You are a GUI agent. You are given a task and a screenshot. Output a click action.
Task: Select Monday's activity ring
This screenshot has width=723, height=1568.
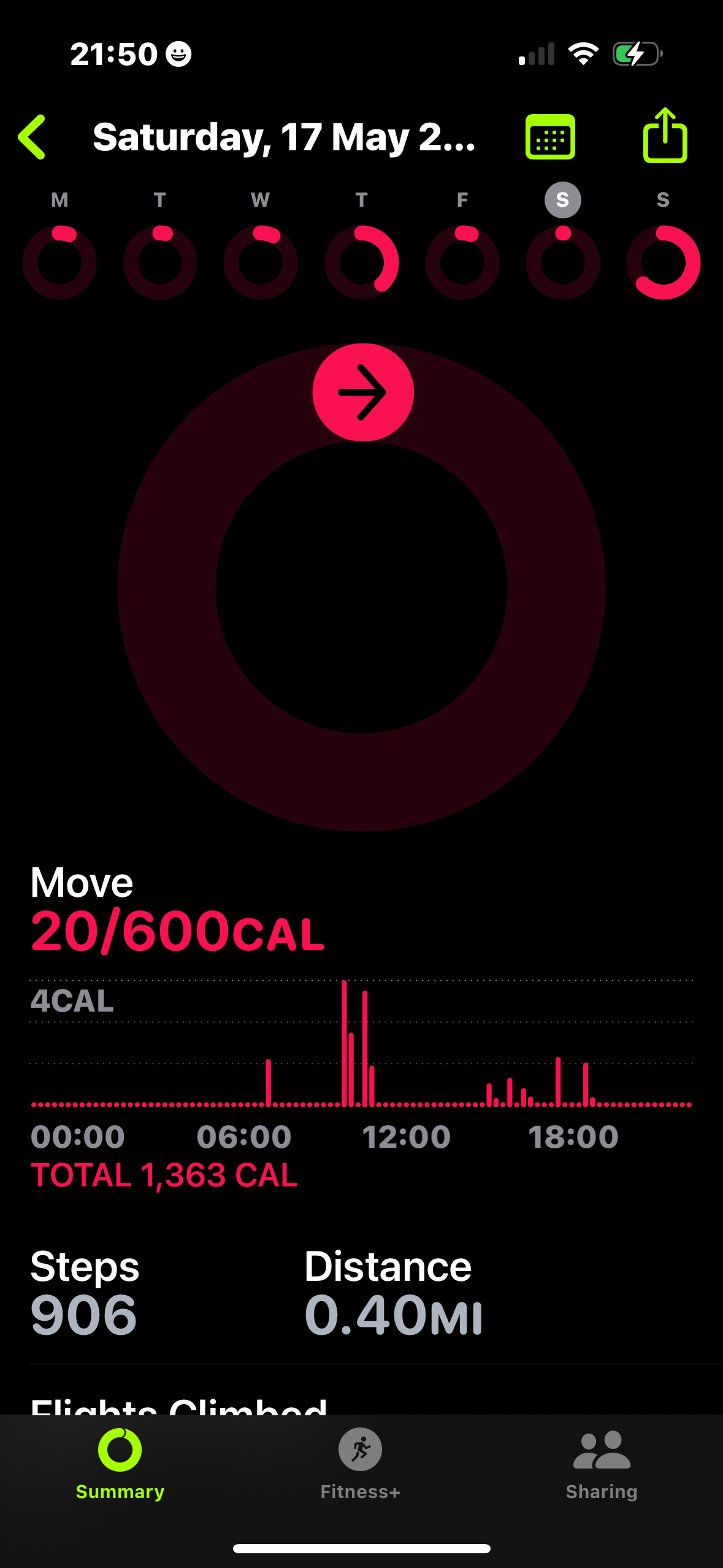[x=59, y=262]
